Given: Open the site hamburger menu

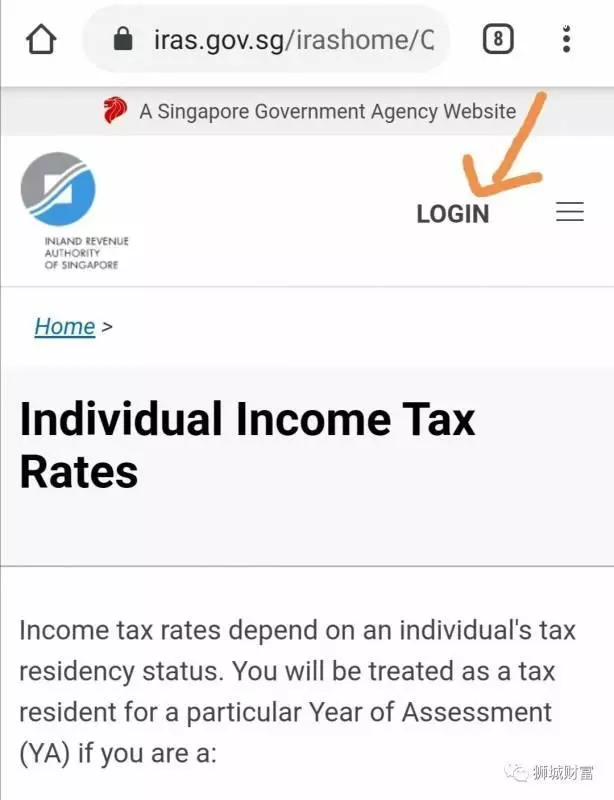Looking at the screenshot, I should (570, 212).
